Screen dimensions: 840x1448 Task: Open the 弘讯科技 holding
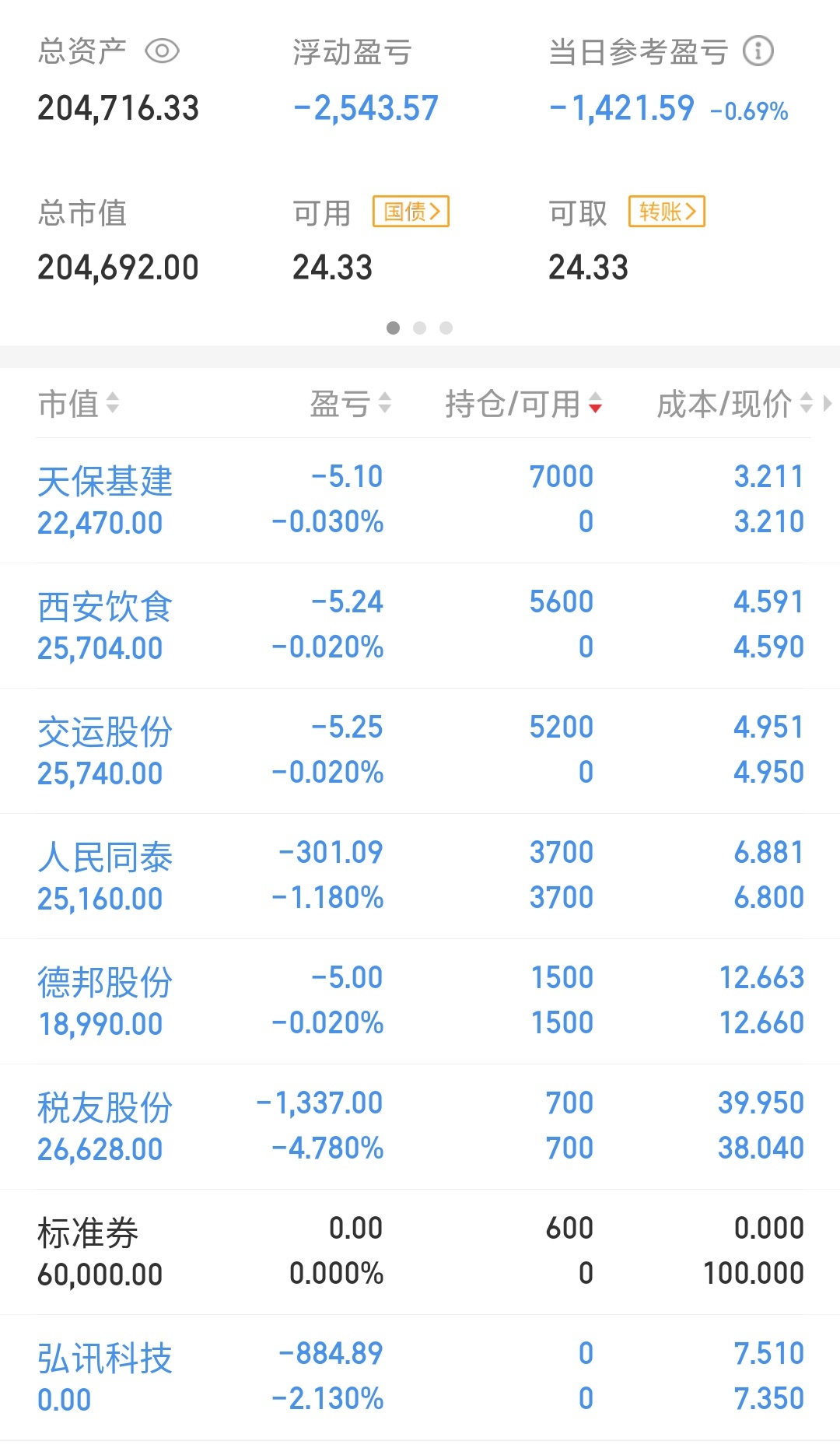[x=420, y=1377]
